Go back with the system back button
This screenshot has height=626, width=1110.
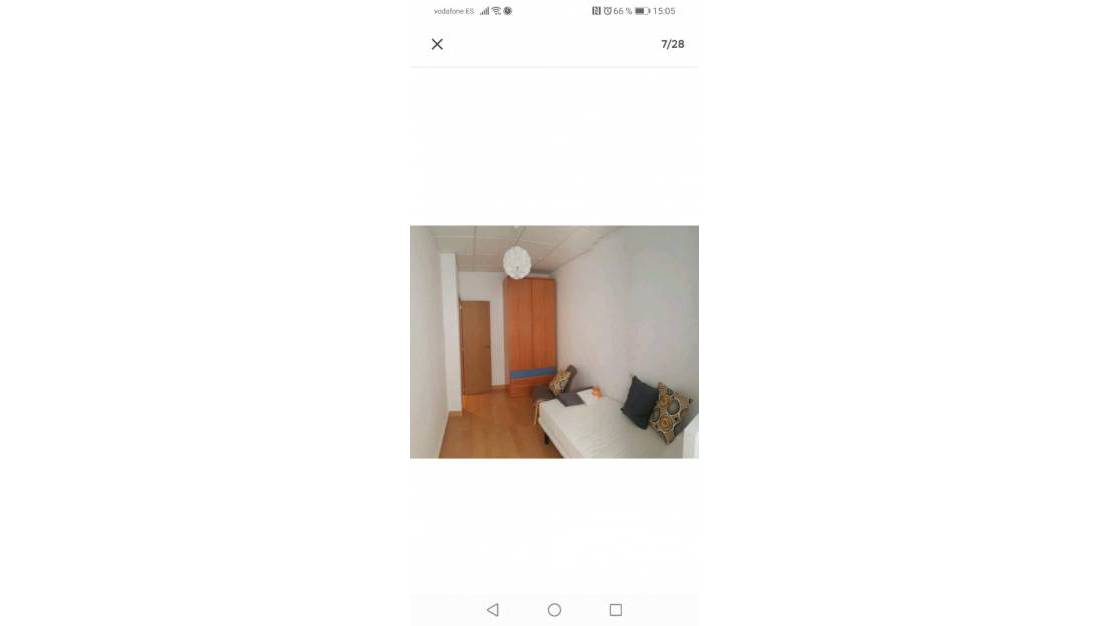tap(492, 610)
